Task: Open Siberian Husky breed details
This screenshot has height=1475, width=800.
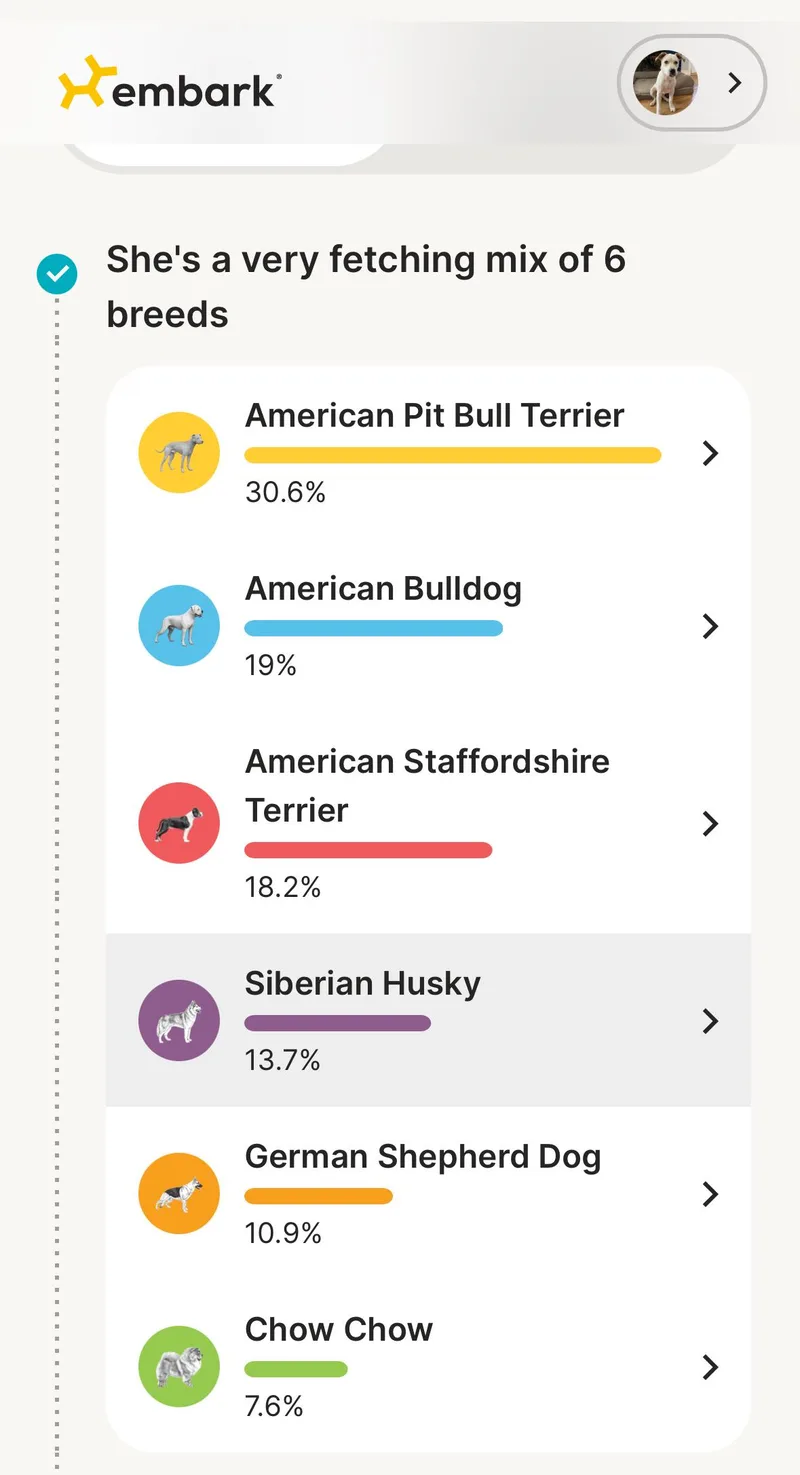Action: point(428,1020)
